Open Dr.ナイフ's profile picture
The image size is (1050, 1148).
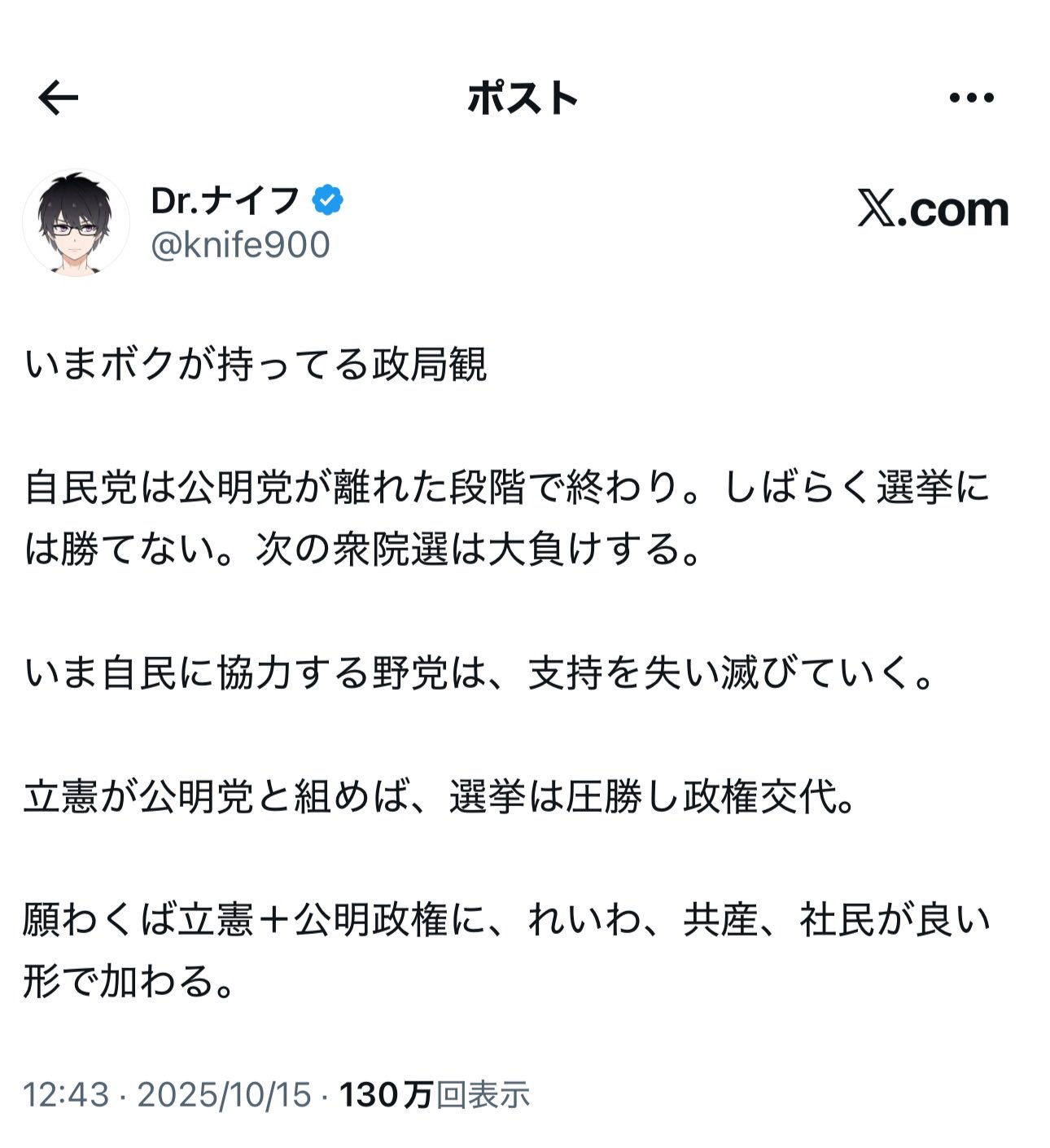(x=76, y=223)
